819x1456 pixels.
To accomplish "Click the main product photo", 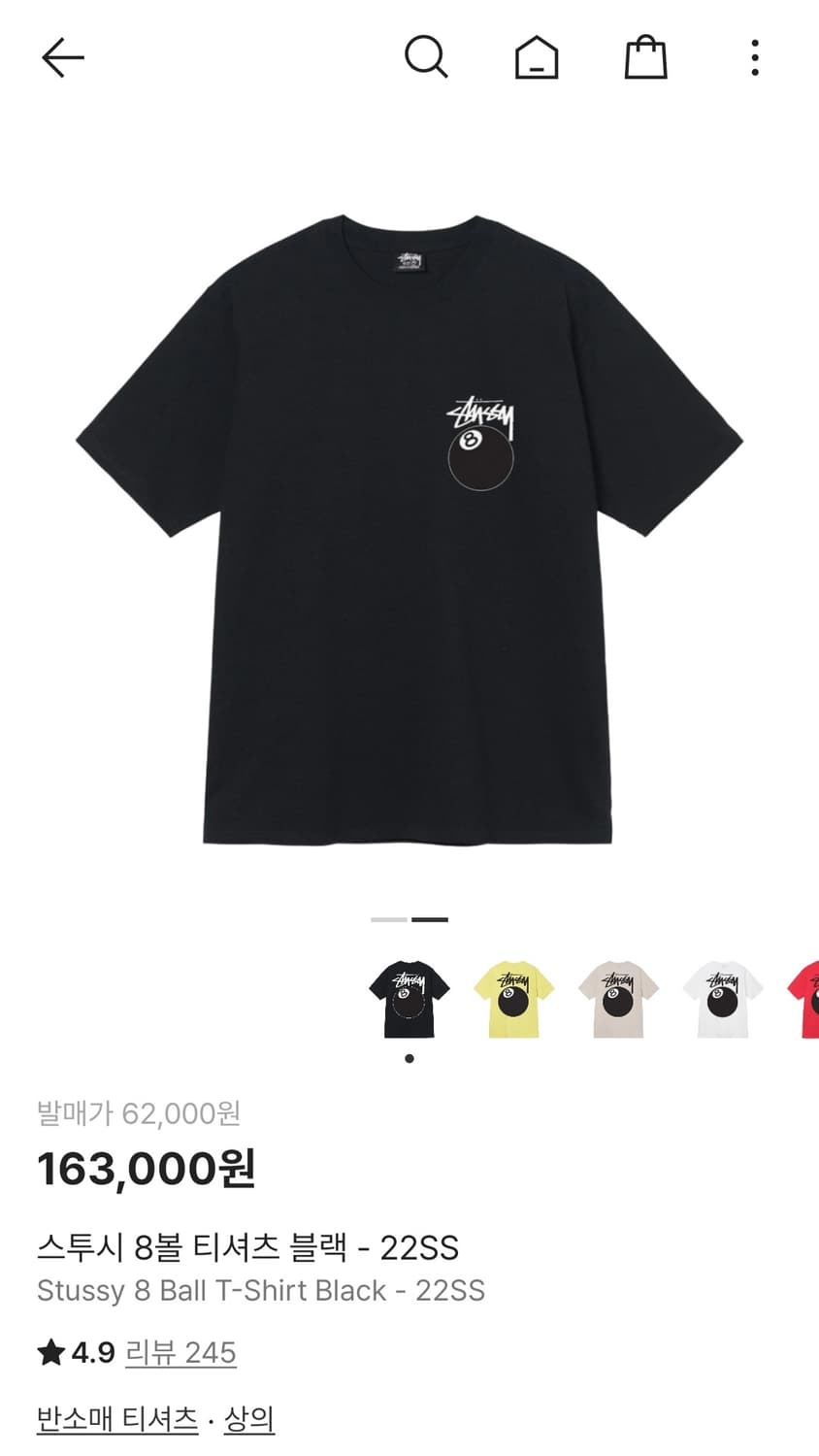I will pos(409,534).
